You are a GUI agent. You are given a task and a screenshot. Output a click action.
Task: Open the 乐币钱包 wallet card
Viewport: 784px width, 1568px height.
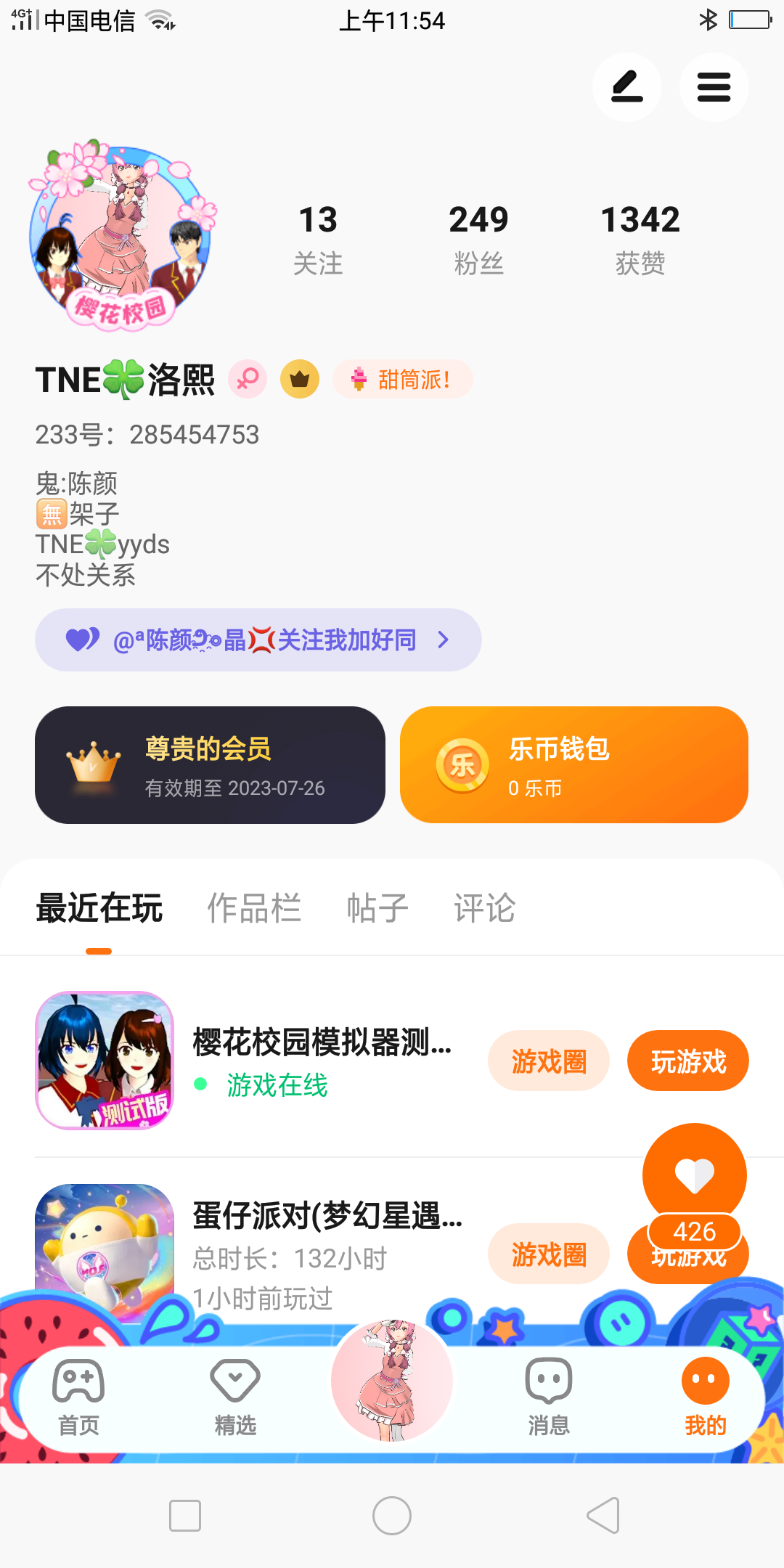coord(573,765)
